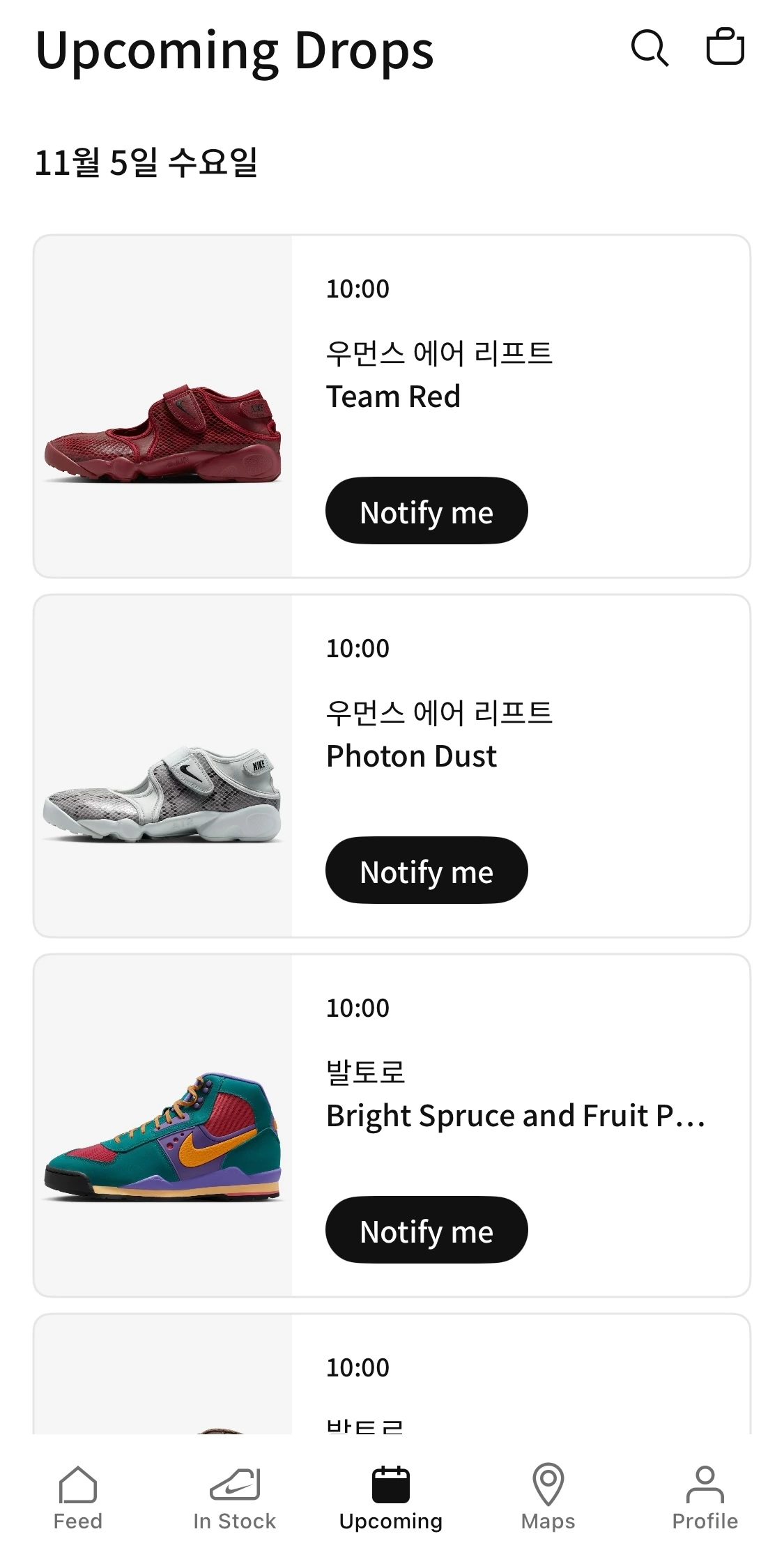Select the Upcoming tab
The width and height of the screenshot is (784, 1566).
pos(391,1498)
